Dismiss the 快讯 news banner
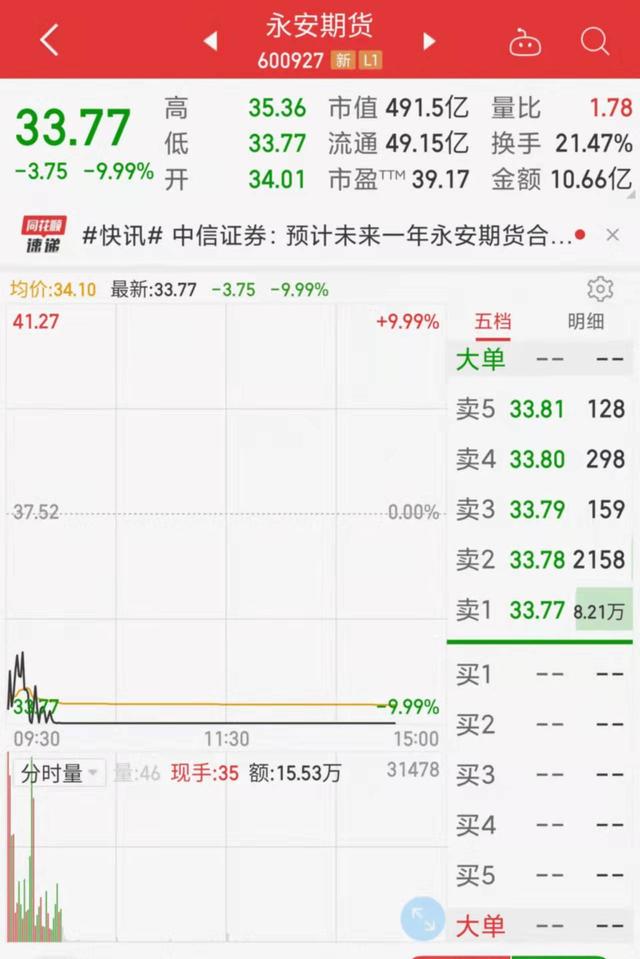The image size is (640, 959). pos(613,236)
